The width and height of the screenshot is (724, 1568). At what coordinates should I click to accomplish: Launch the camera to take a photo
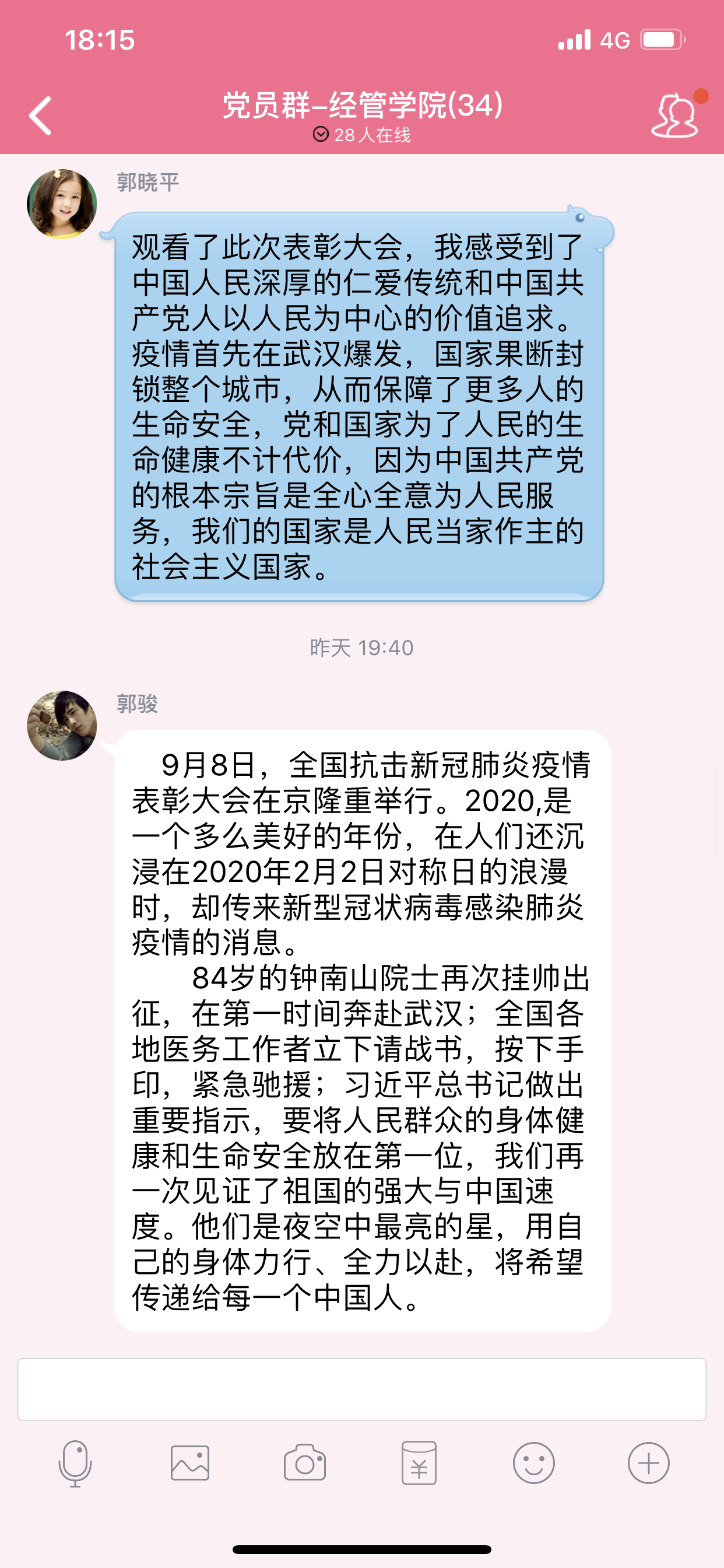coord(305,1464)
